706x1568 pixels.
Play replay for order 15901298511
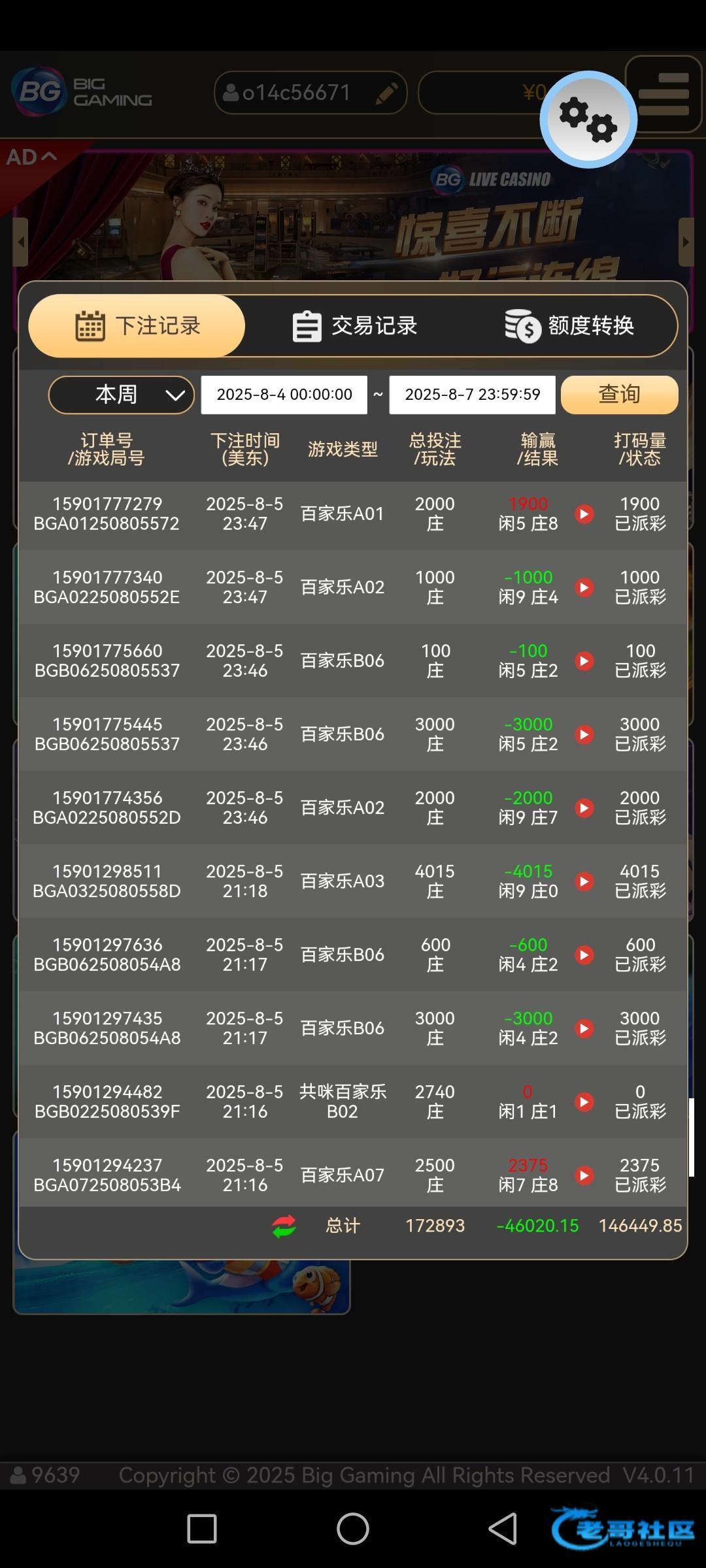[x=584, y=881]
